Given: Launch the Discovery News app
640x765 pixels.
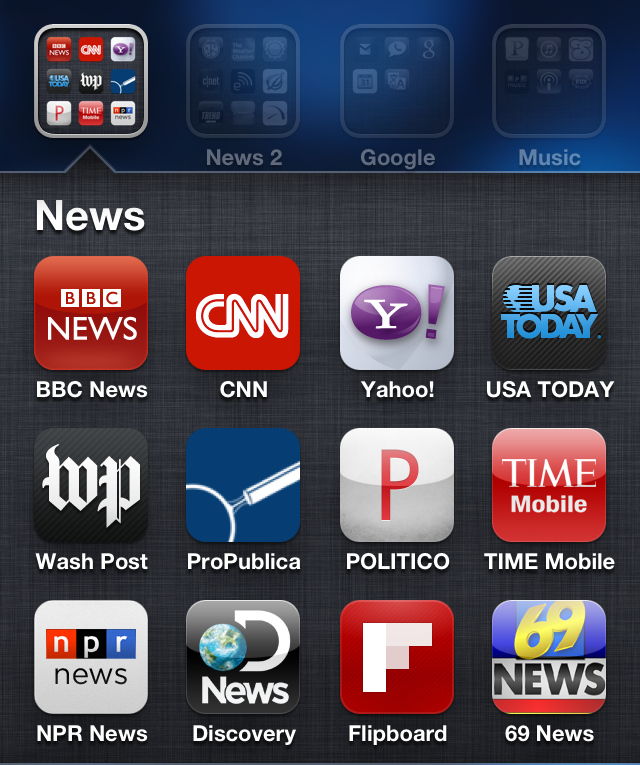Looking at the screenshot, I should click(x=243, y=657).
